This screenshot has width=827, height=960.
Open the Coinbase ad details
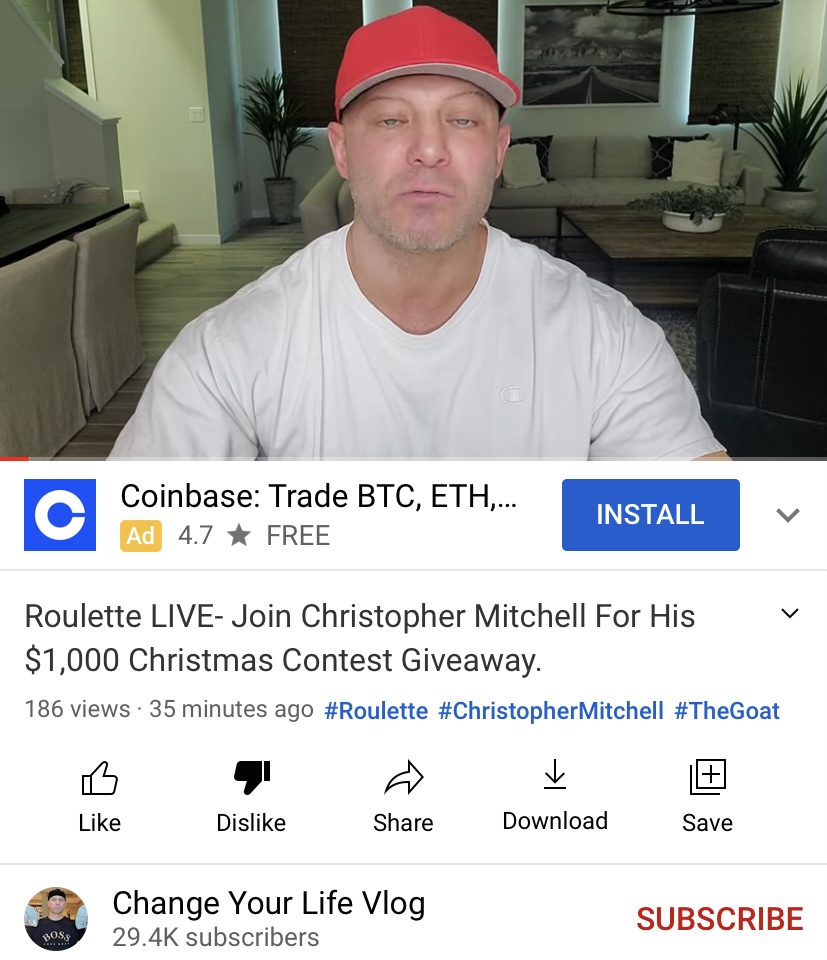318,497
